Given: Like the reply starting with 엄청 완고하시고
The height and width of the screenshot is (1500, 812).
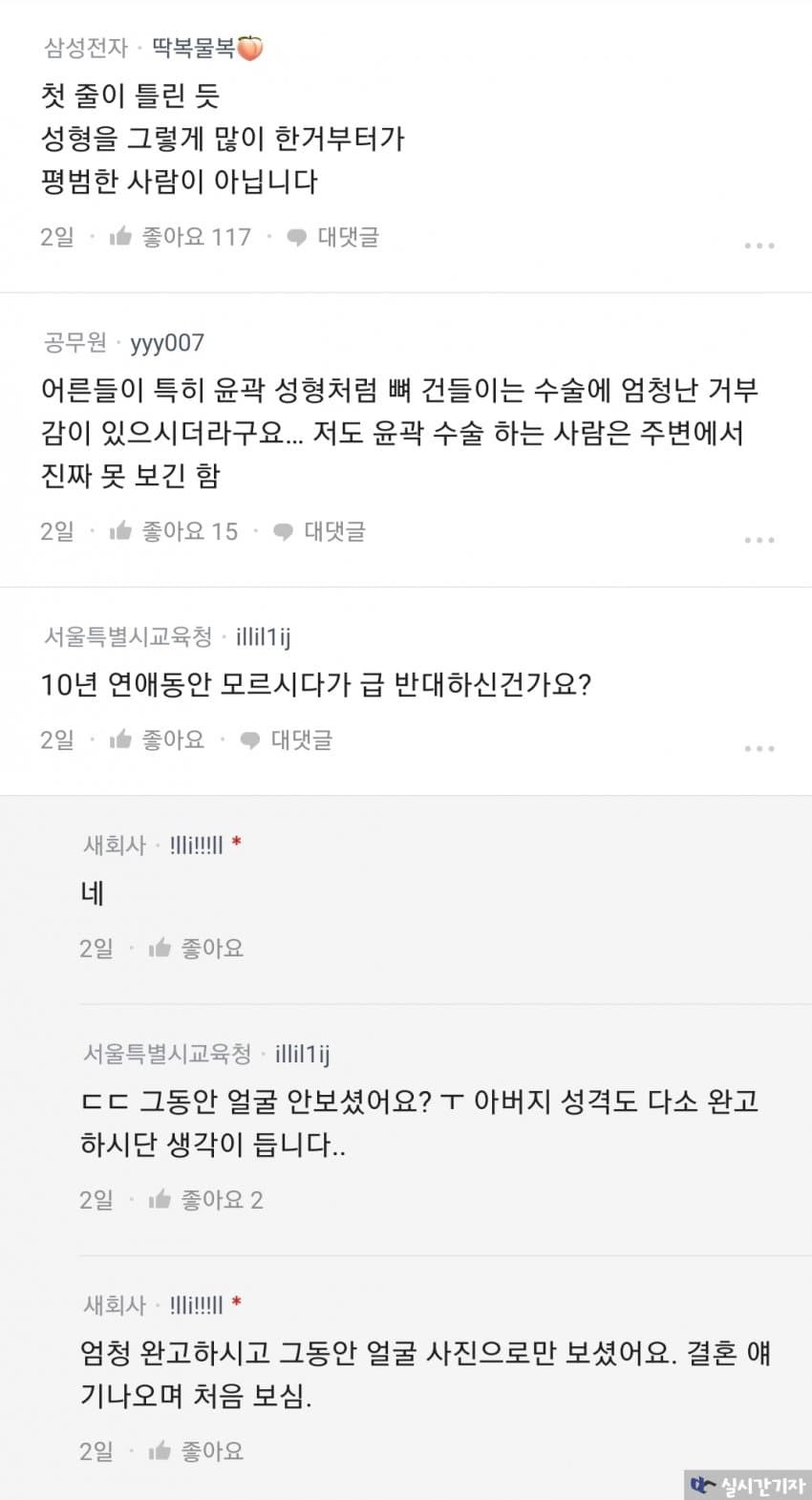Looking at the screenshot, I should (x=196, y=1451).
